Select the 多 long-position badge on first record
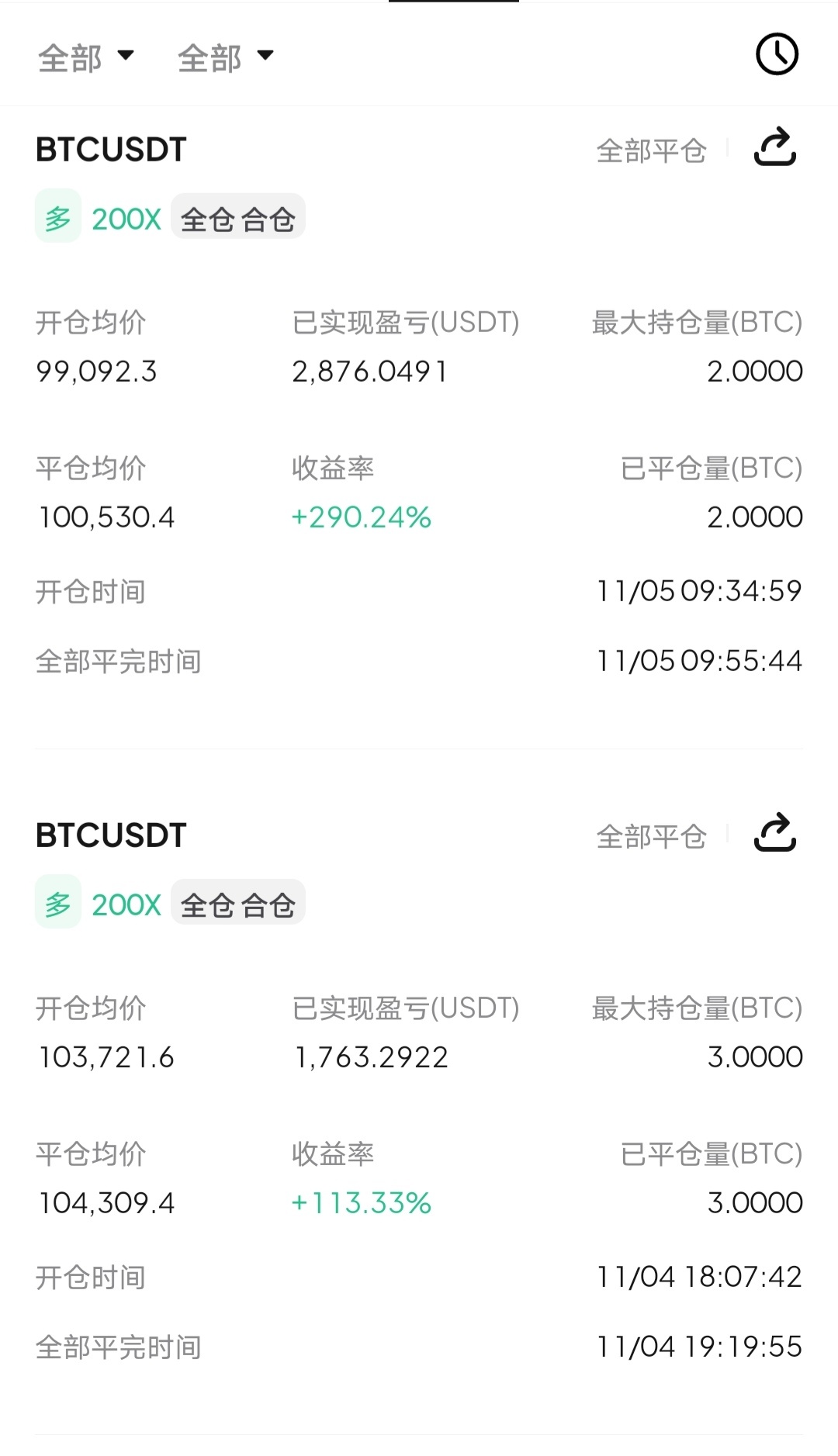The width and height of the screenshot is (838, 1456). (x=57, y=218)
